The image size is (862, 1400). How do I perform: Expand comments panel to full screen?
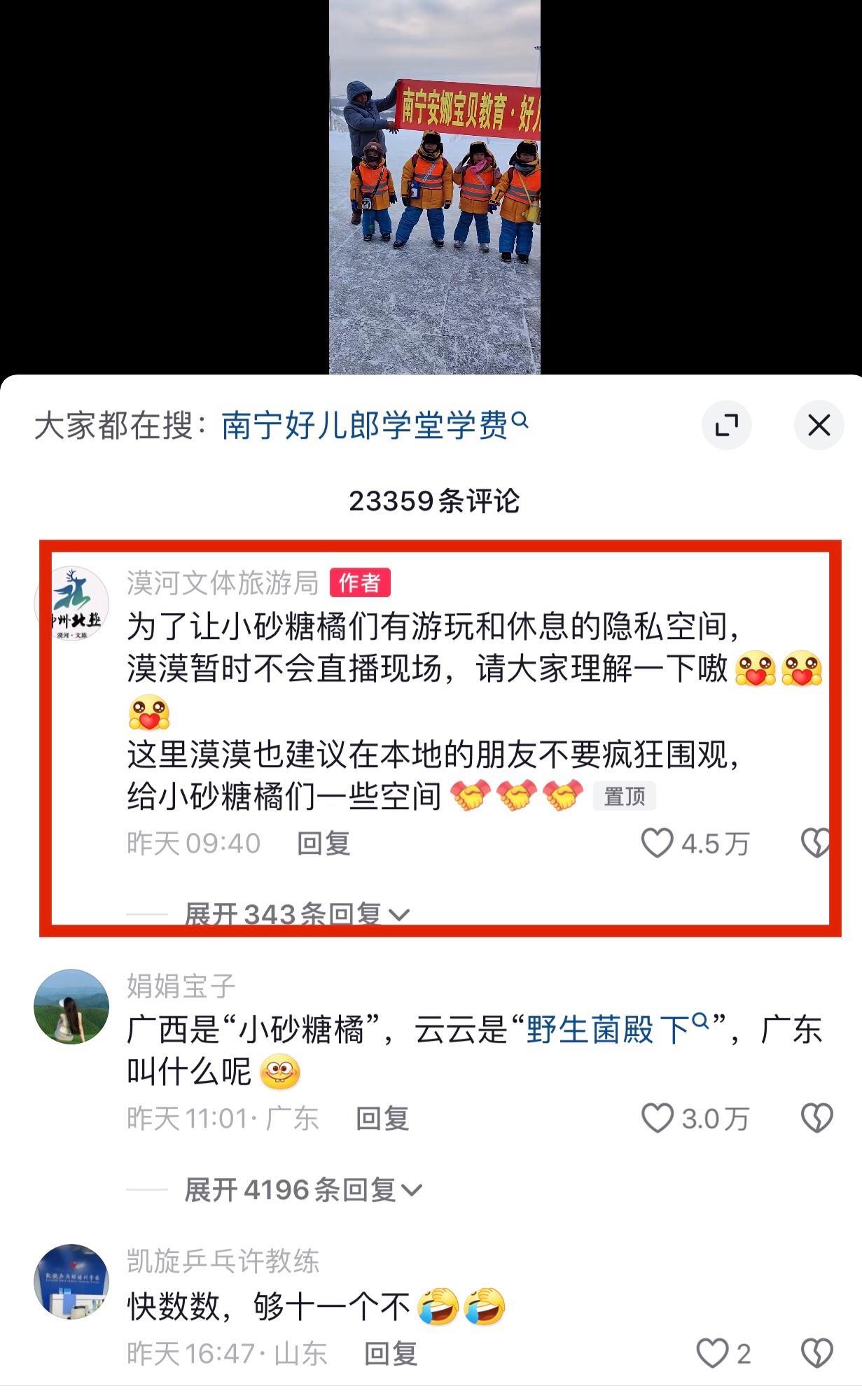point(726,425)
